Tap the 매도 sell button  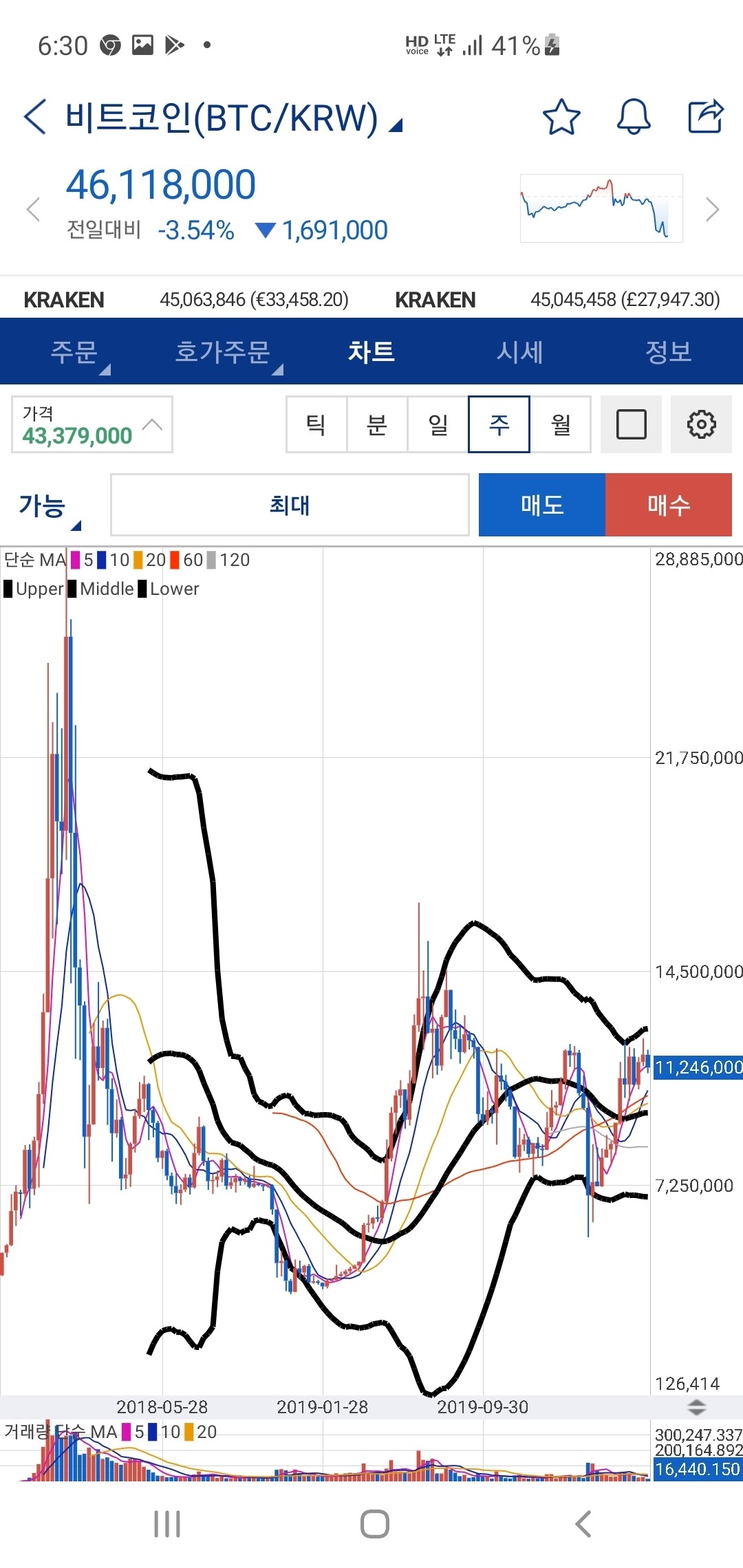(x=542, y=505)
